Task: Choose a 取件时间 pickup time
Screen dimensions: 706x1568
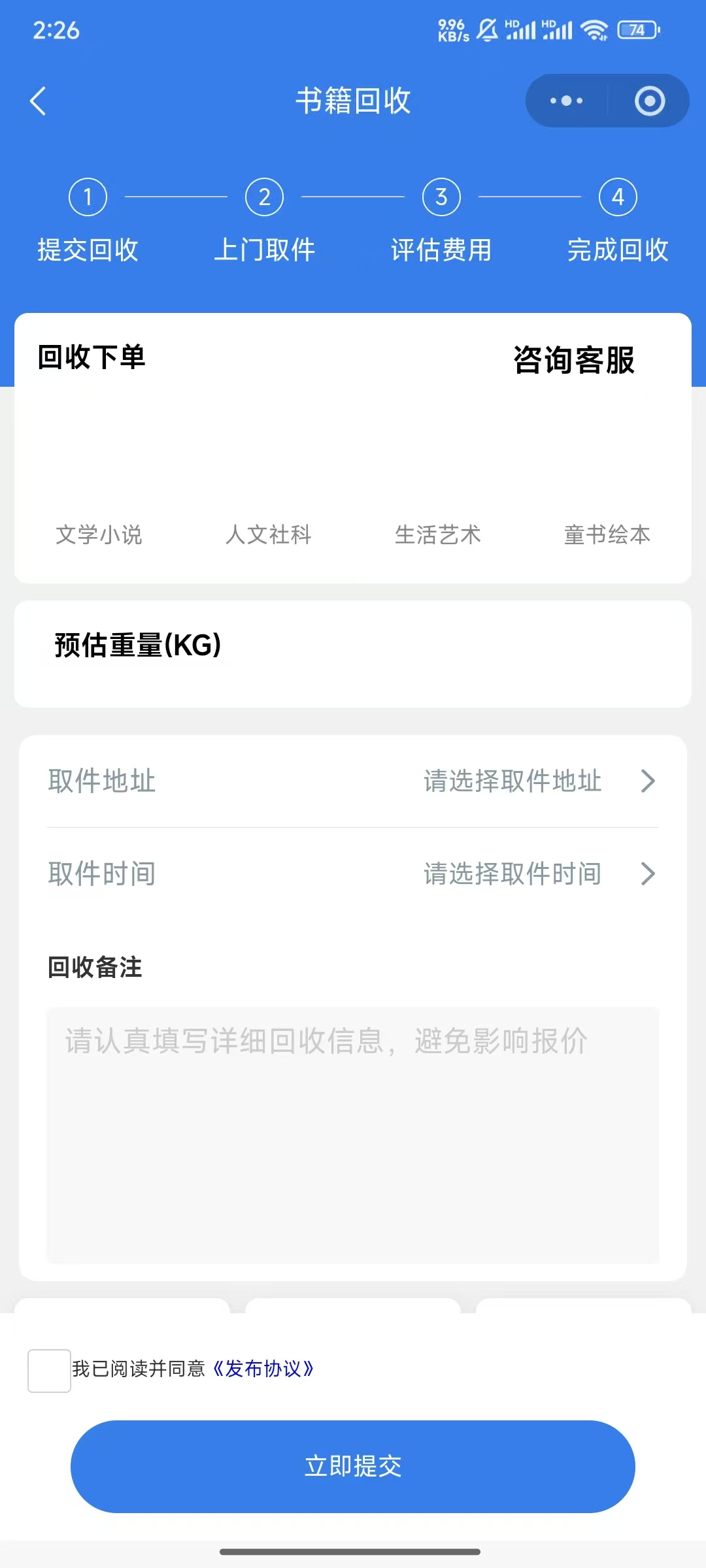Action: point(353,874)
